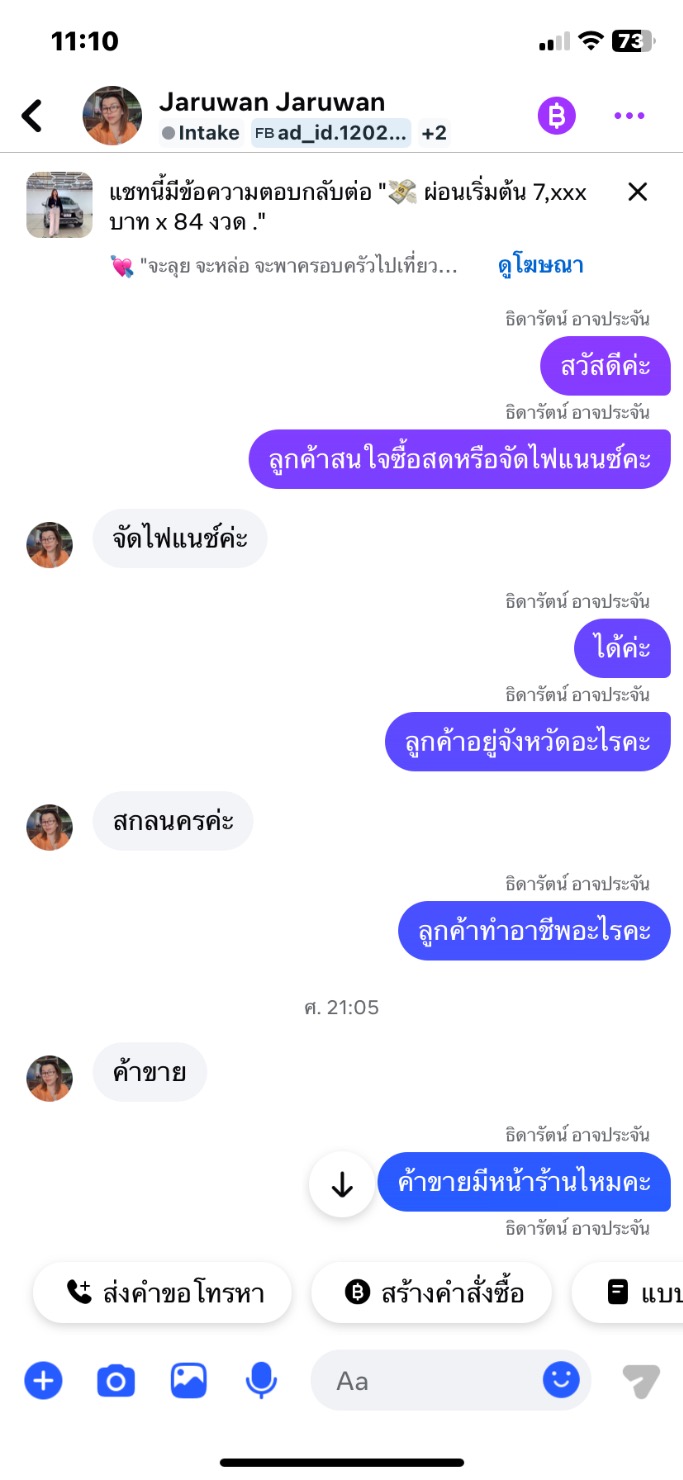The height and width of the screenshot is (1480, 683).
Task: Launch the camera from the composer
Action: pyautogui.click(x=115, y=1381)
